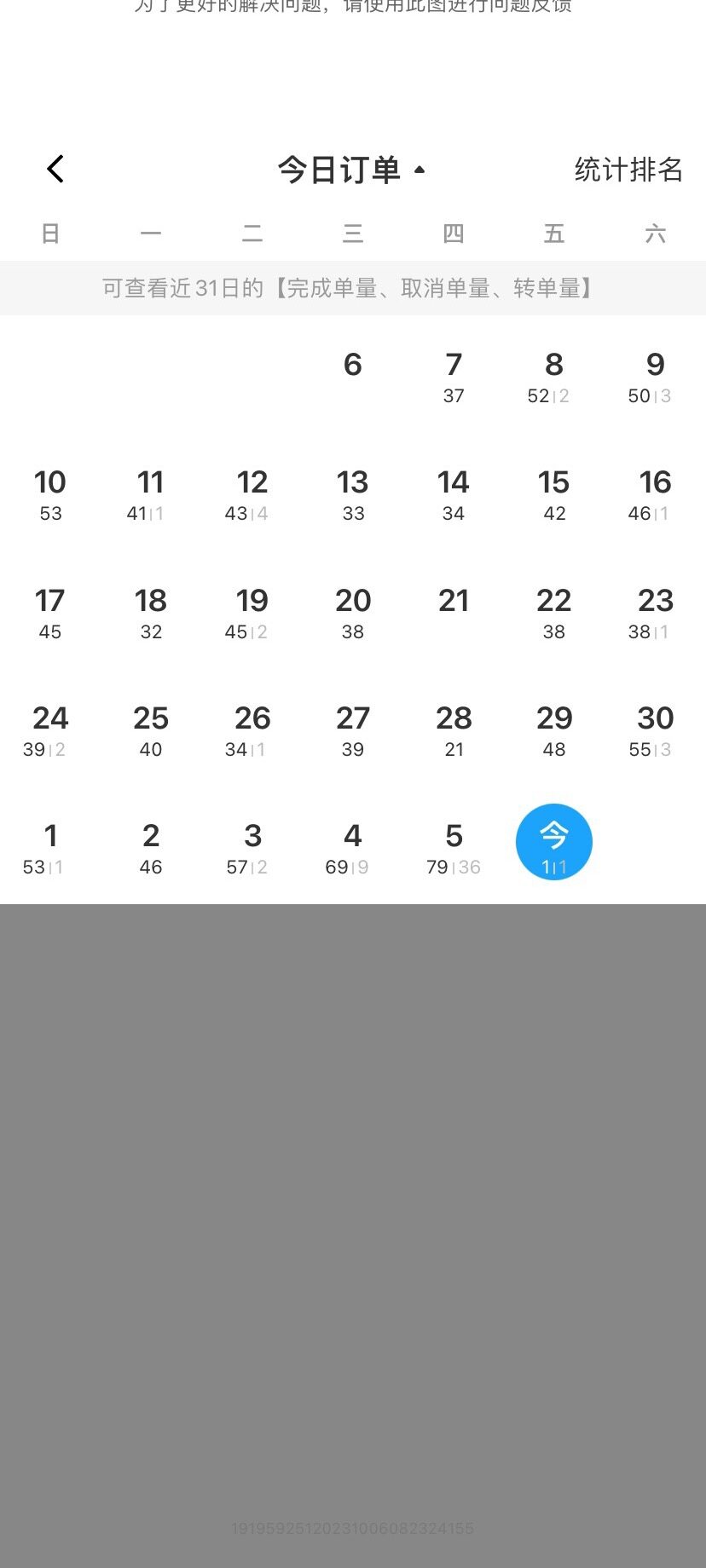
Task: Select date 10 with 53 orders
Action: point(50,496)
